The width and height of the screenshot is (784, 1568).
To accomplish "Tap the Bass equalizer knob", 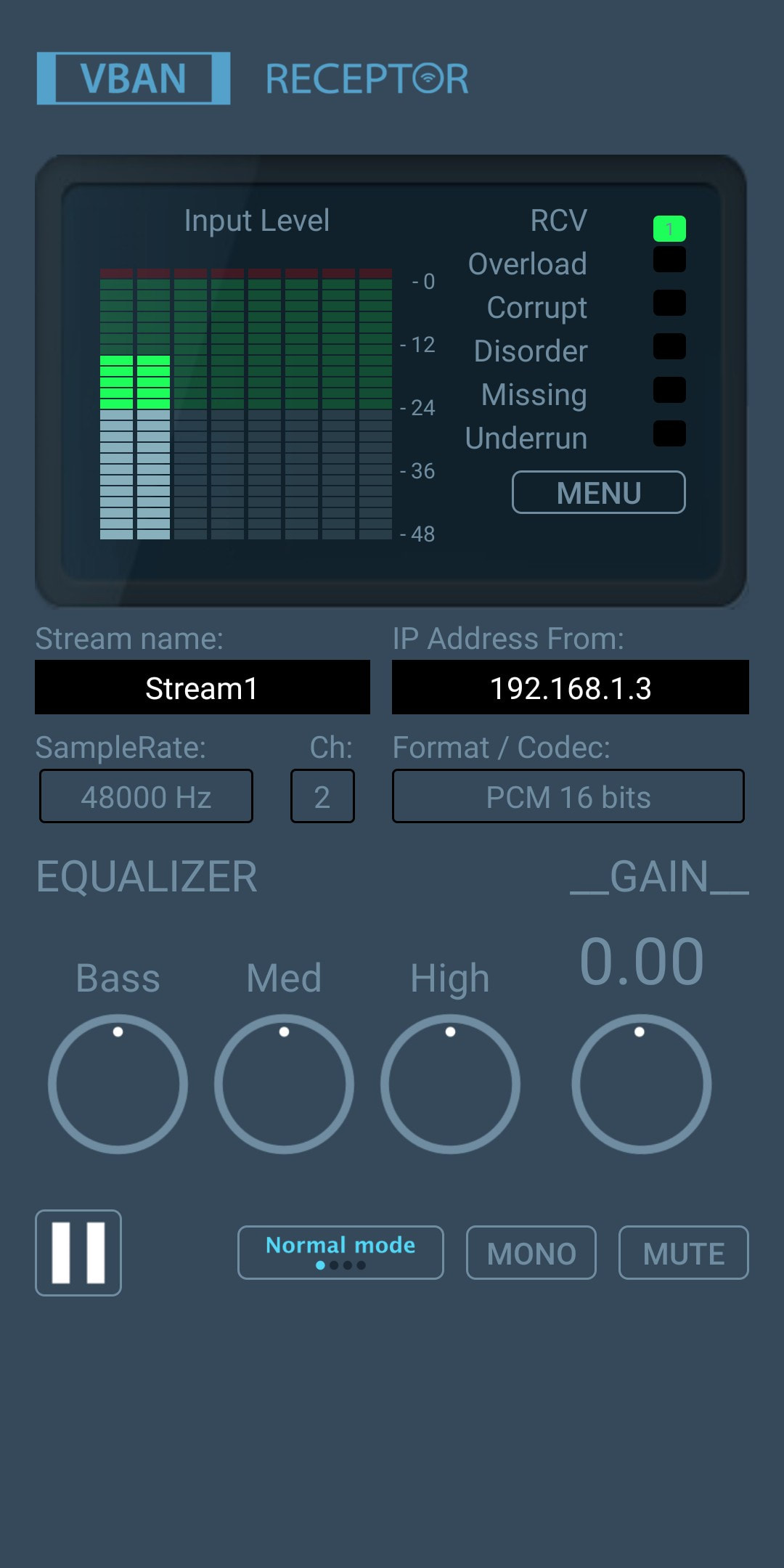I will click(x=118, y=1084).
